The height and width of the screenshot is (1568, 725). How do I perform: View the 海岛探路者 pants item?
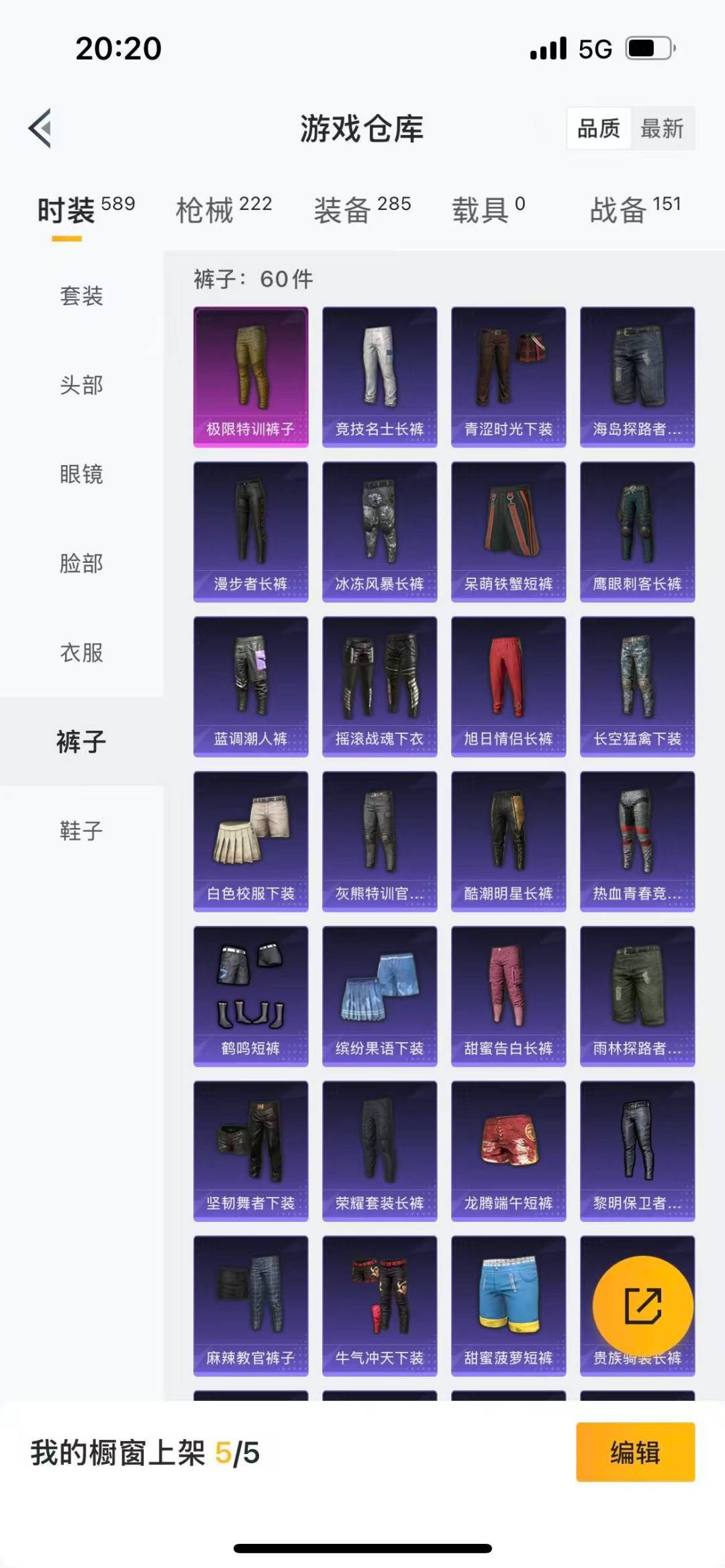pyautogui.click(x=637, y=376)
